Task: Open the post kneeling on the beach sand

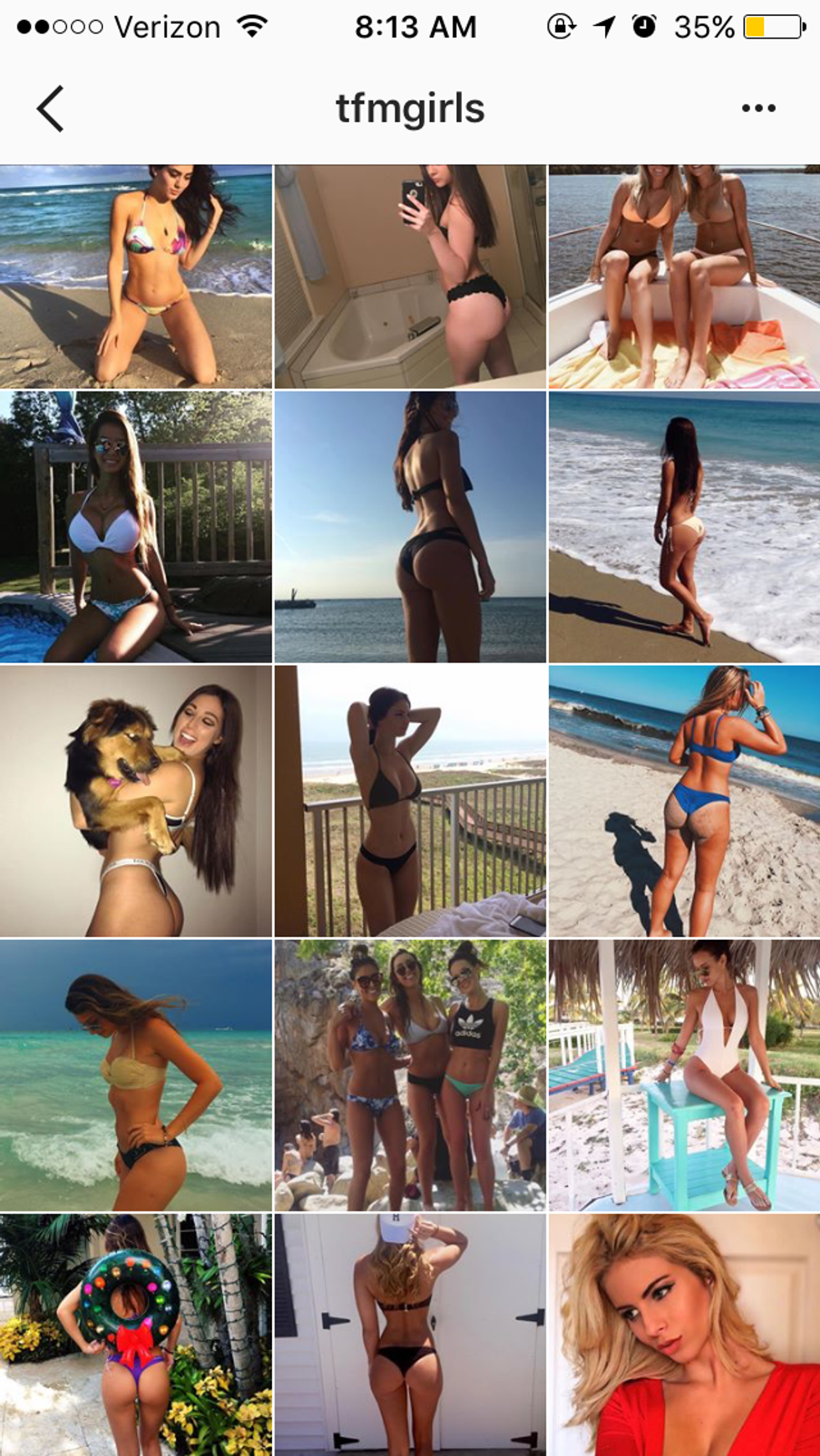Action: [x=136, y=276]
